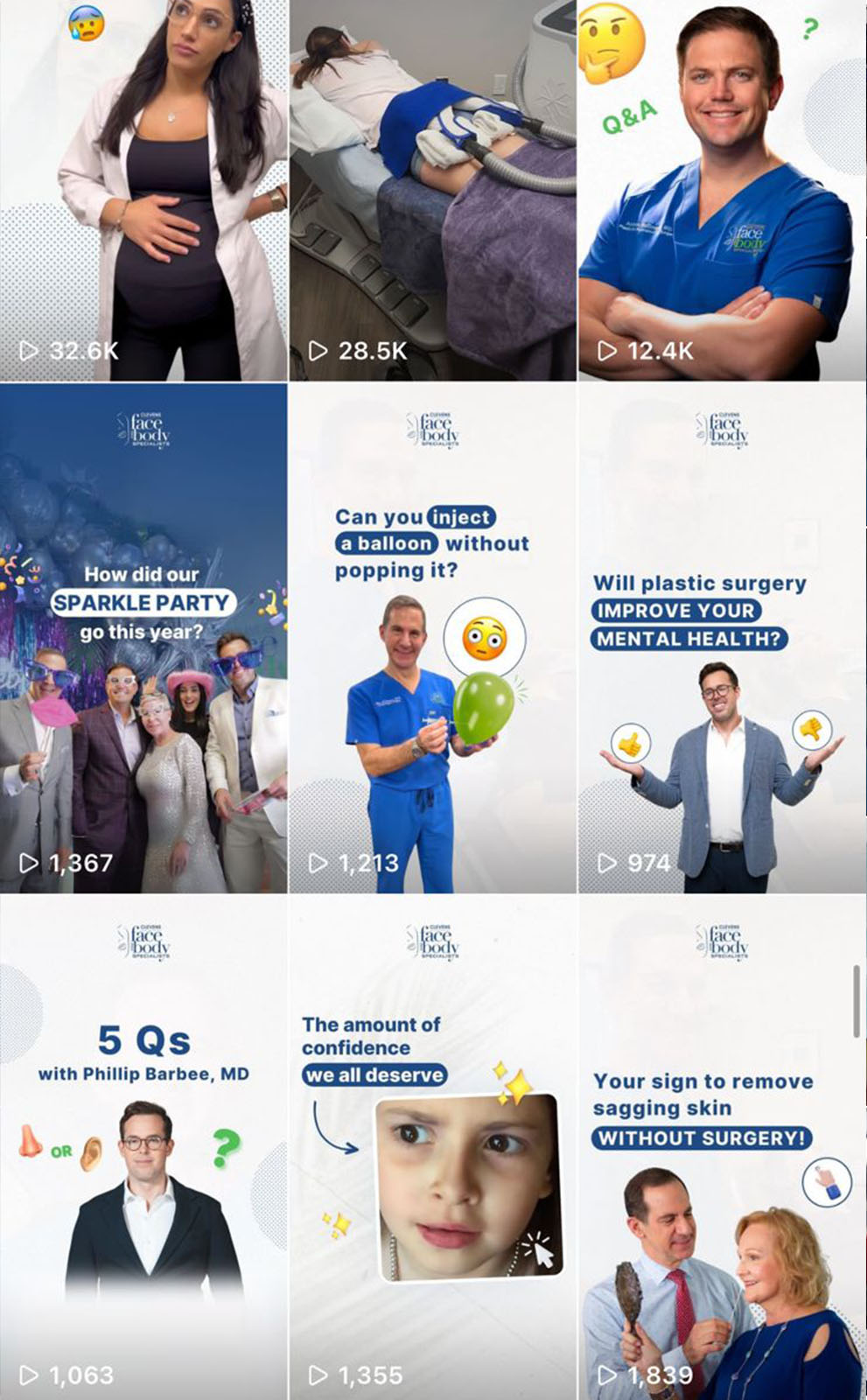Open the Q&A video with 12.4K views
Viewport: 867px width, 1400px height.
(x=722, y=190)
